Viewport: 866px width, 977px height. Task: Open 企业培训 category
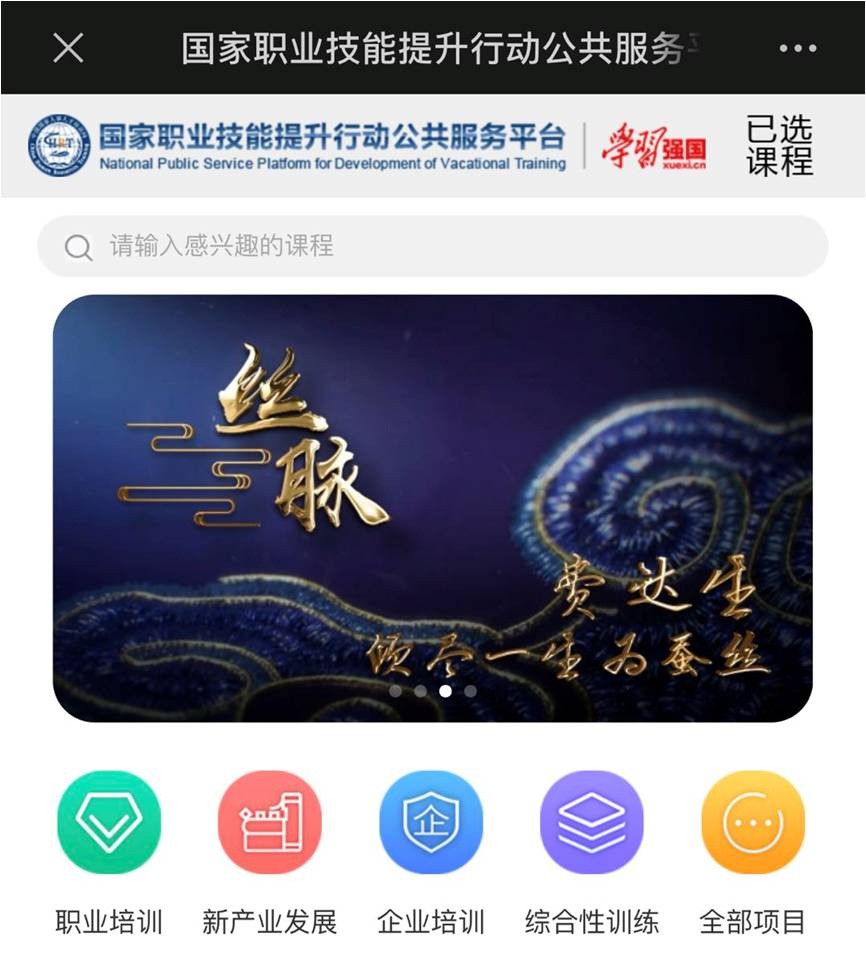point(431,822)
